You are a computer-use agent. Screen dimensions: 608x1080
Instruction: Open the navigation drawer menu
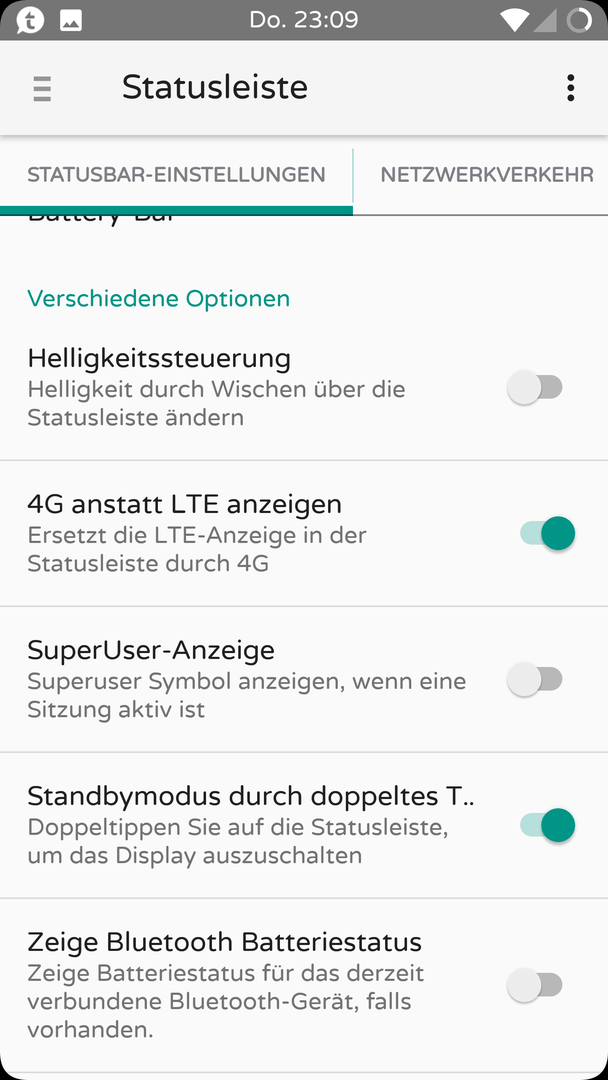point(42,89)
